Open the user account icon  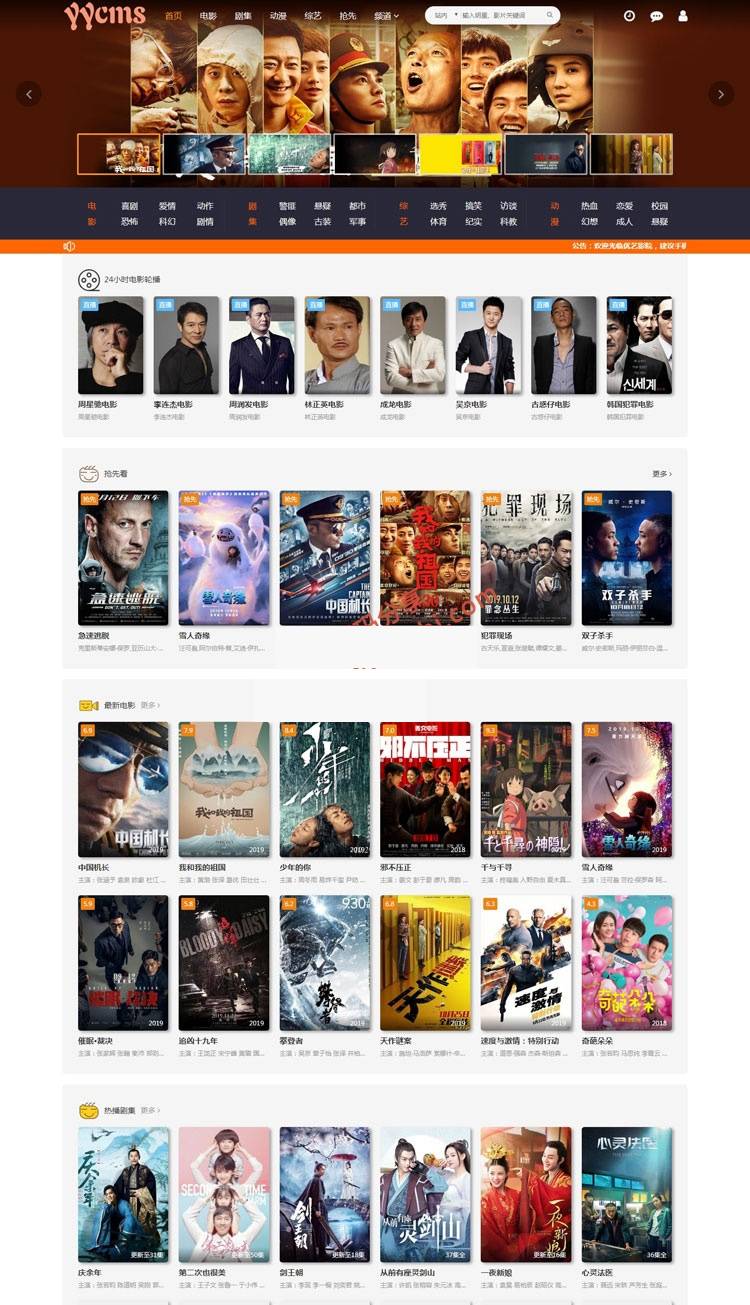(x=683, y=16)
